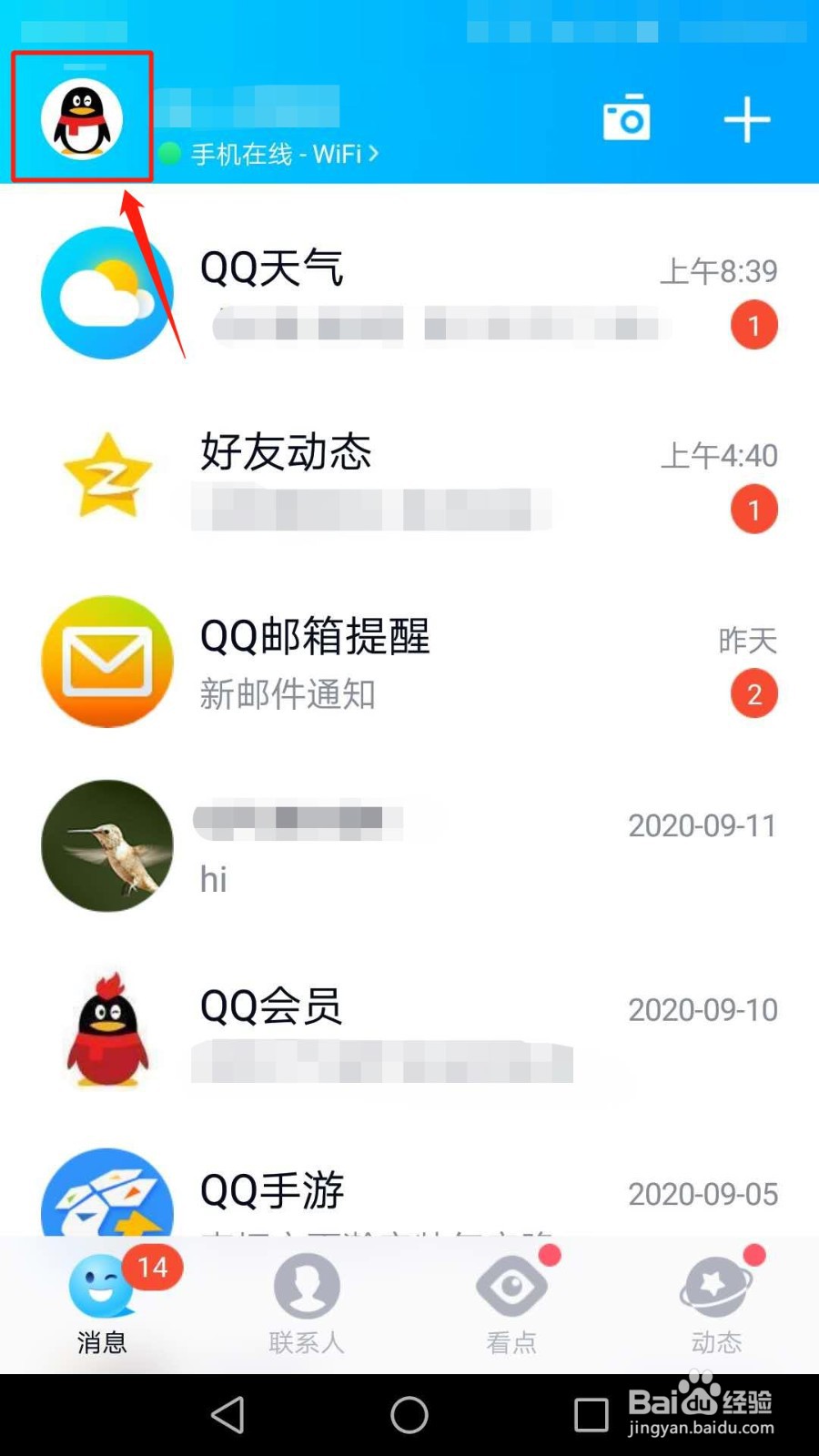Tap the QQ会员 penguin icon
This screenshot has height=1456, width=819.
coord(106,1029)
